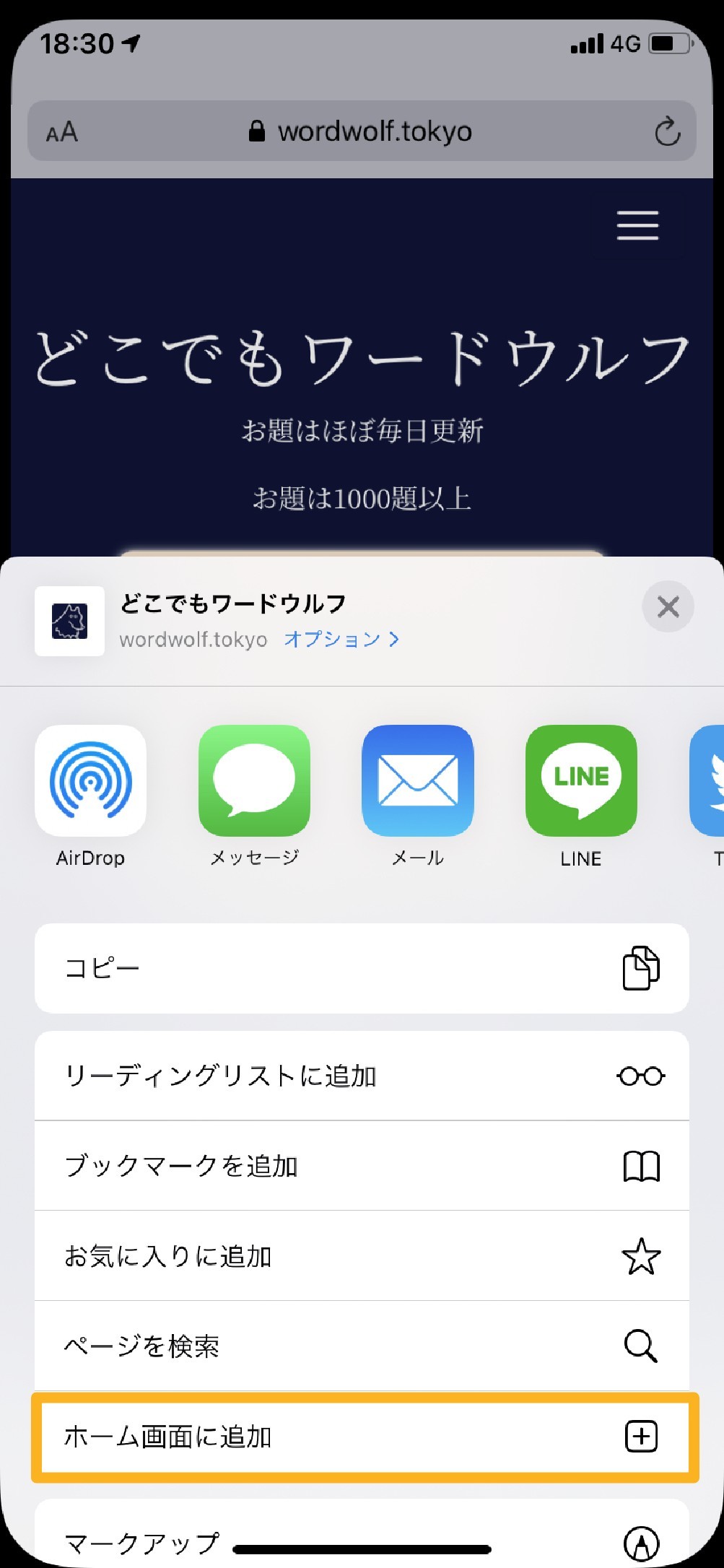Open ページを検索

(362, 1346)
